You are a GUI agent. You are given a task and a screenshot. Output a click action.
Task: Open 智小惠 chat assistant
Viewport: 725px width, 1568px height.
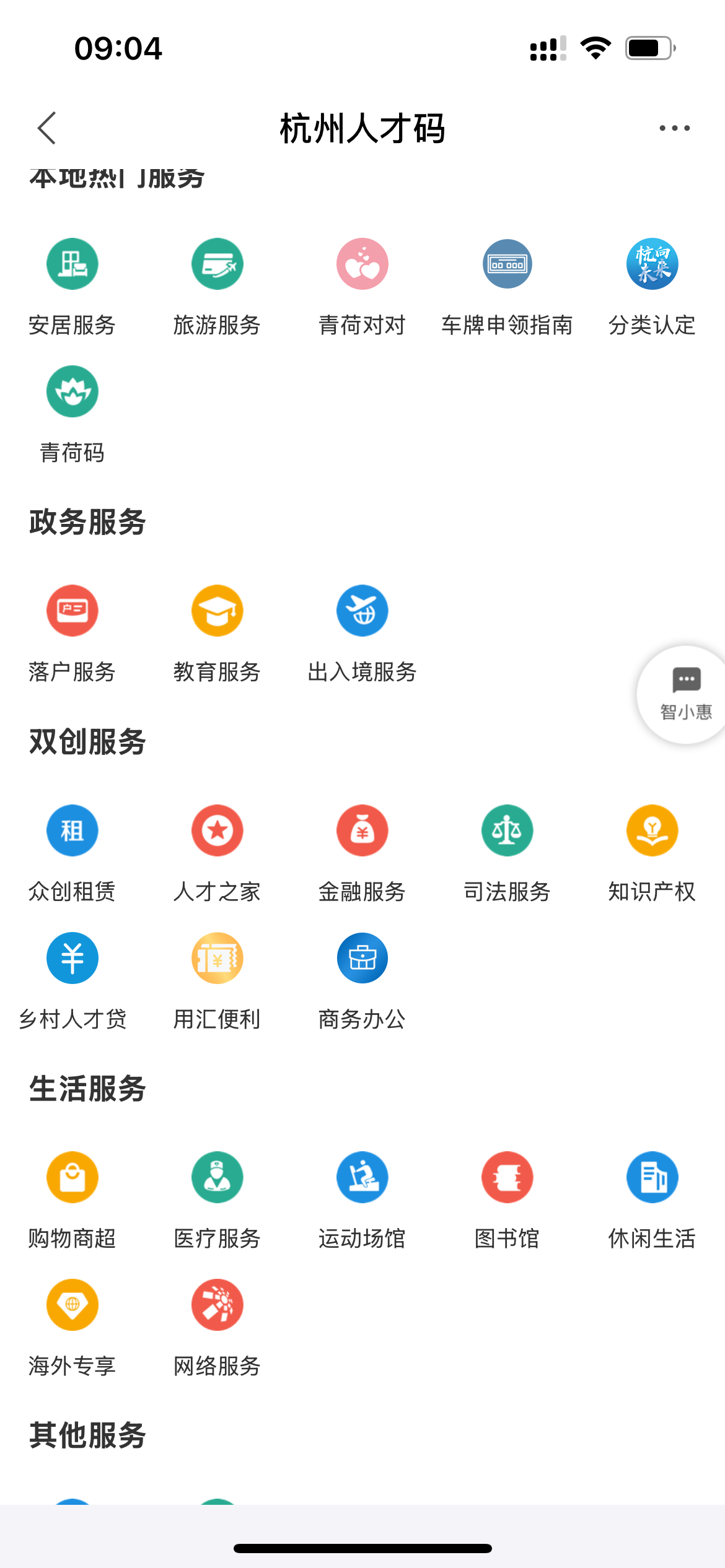click(x=685, y=694)
